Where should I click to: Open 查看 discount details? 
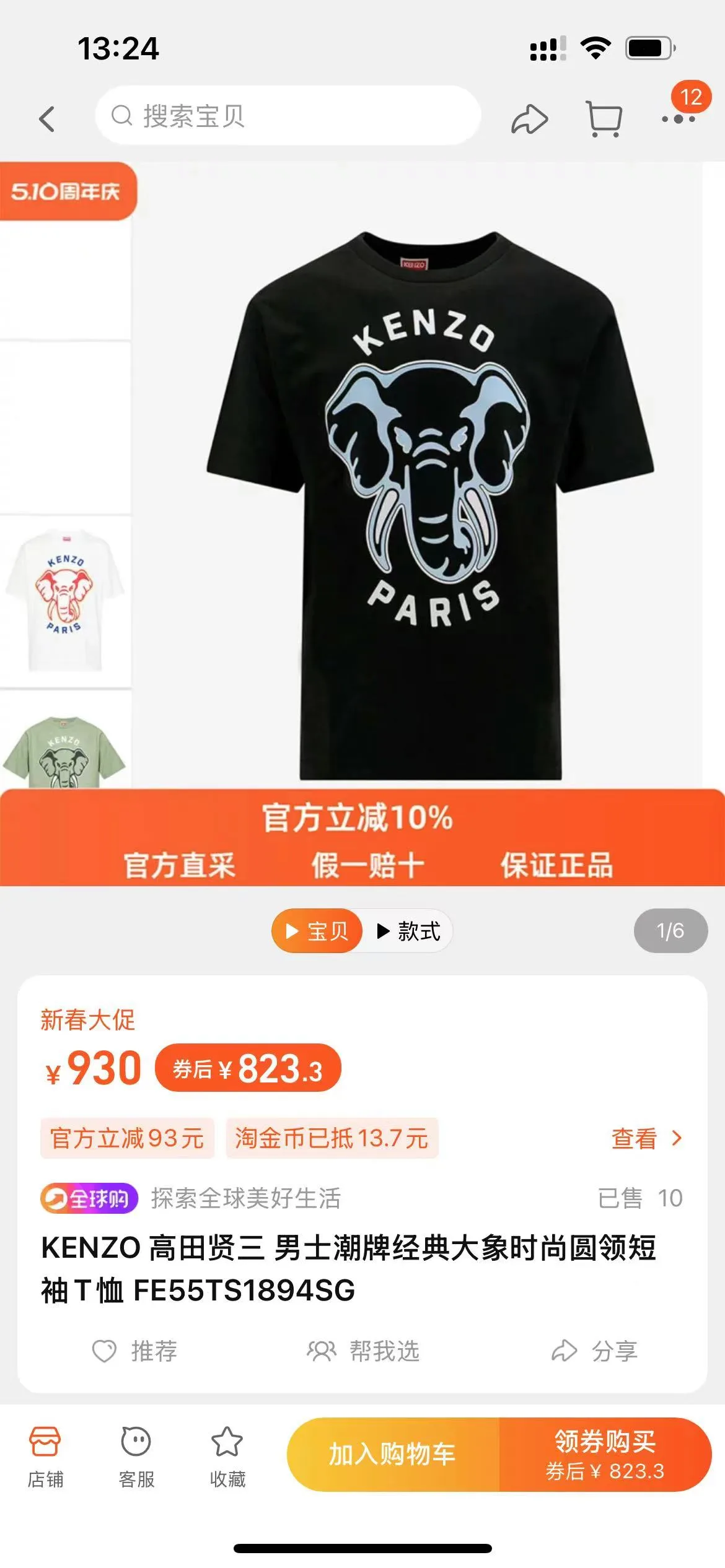(x=646, y=1138)
